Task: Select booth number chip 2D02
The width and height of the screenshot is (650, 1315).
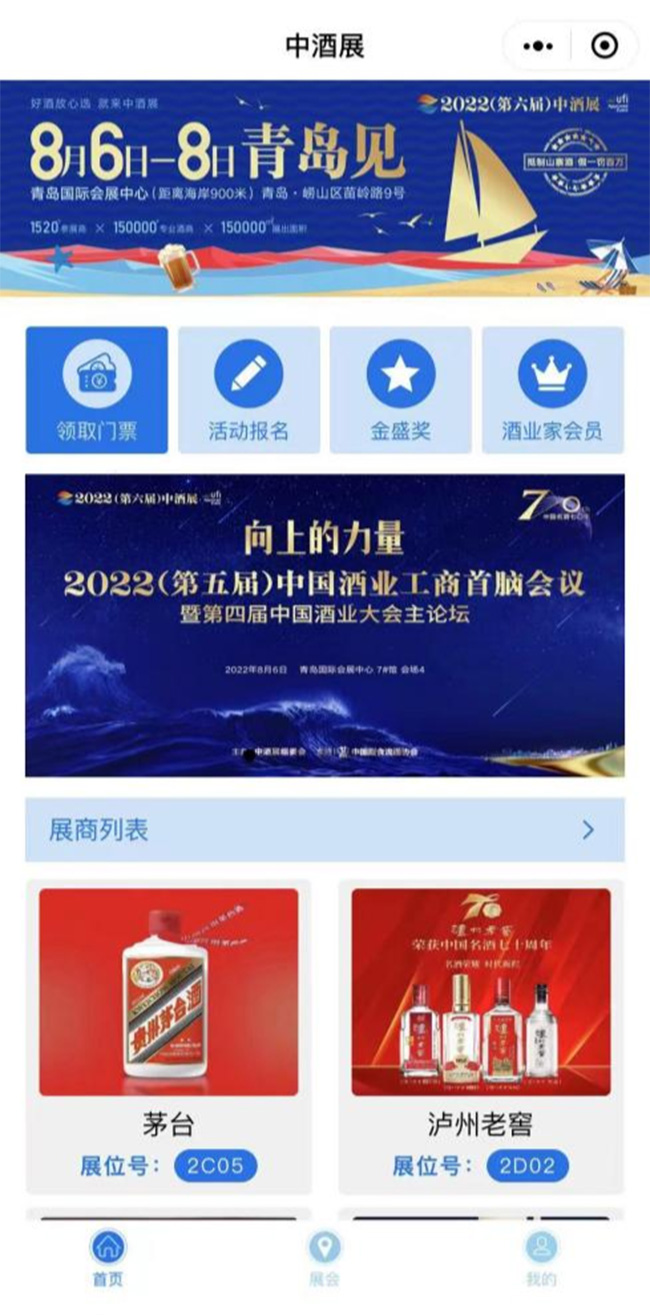Action: point(528,1165)
